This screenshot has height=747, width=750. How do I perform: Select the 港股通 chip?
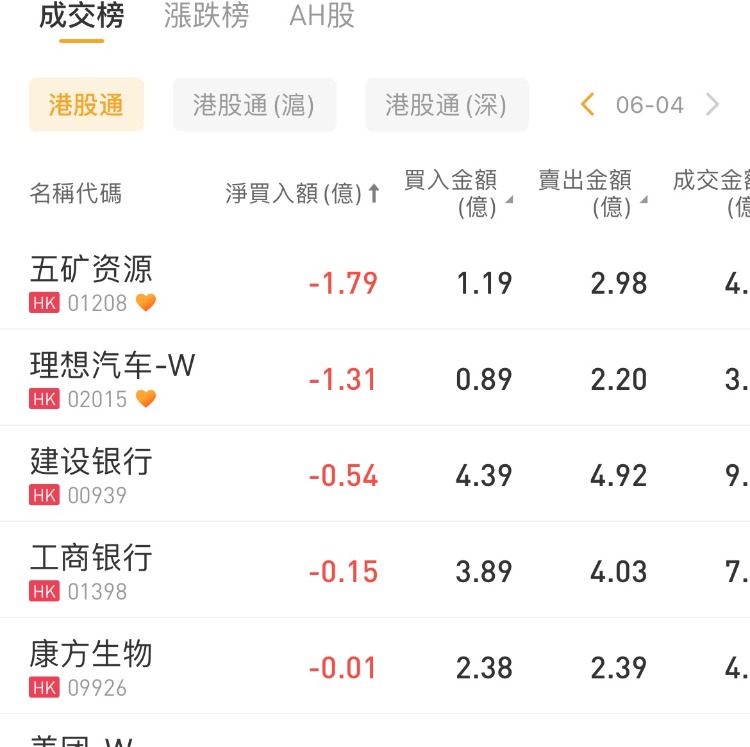pyautogui.click(x=86, y=105)
